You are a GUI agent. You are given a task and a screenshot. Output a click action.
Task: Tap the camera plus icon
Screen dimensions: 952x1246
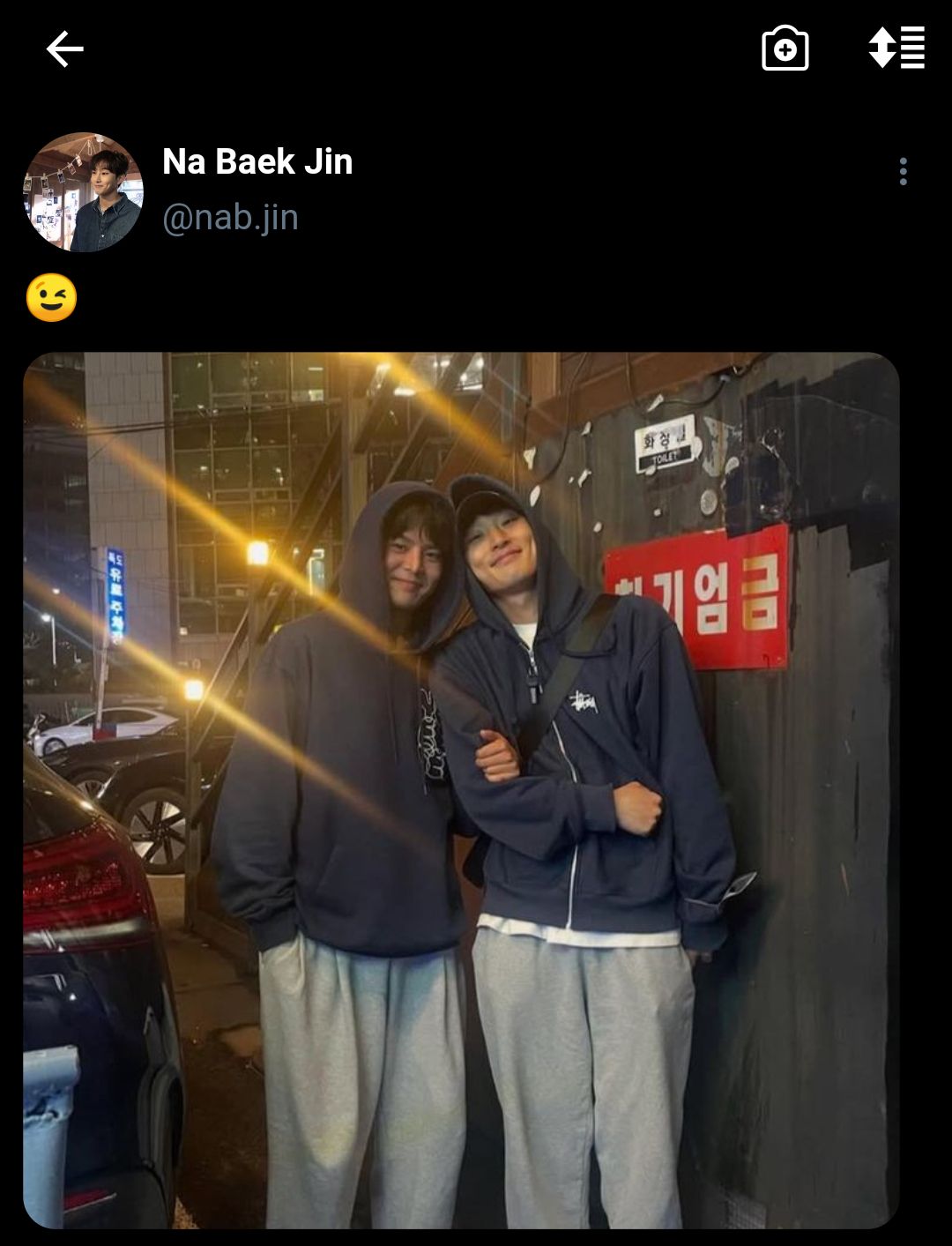coord(785,49)
